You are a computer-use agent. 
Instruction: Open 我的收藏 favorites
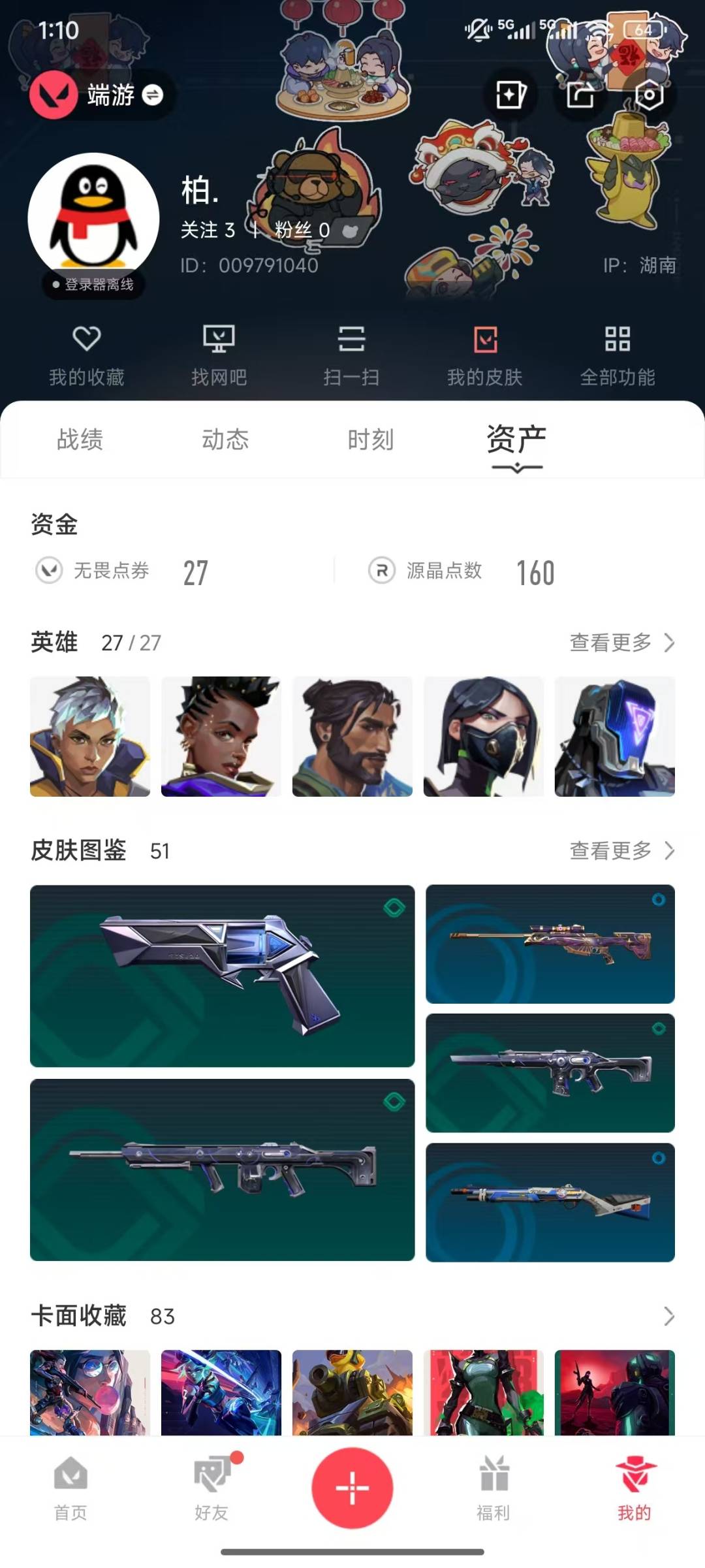(x=87, y=356)
